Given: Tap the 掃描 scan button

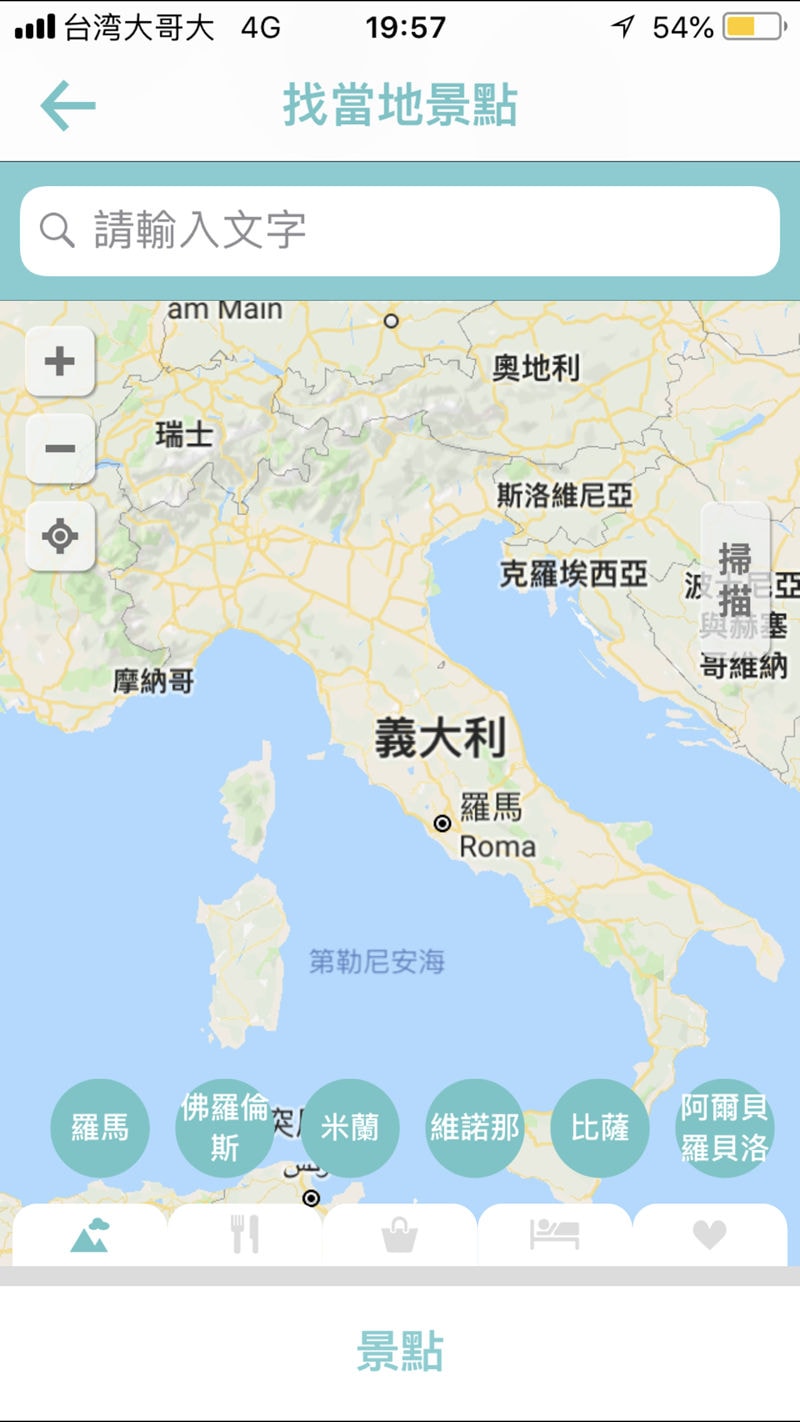Looking at the screenshot, I should pos(735,580).
